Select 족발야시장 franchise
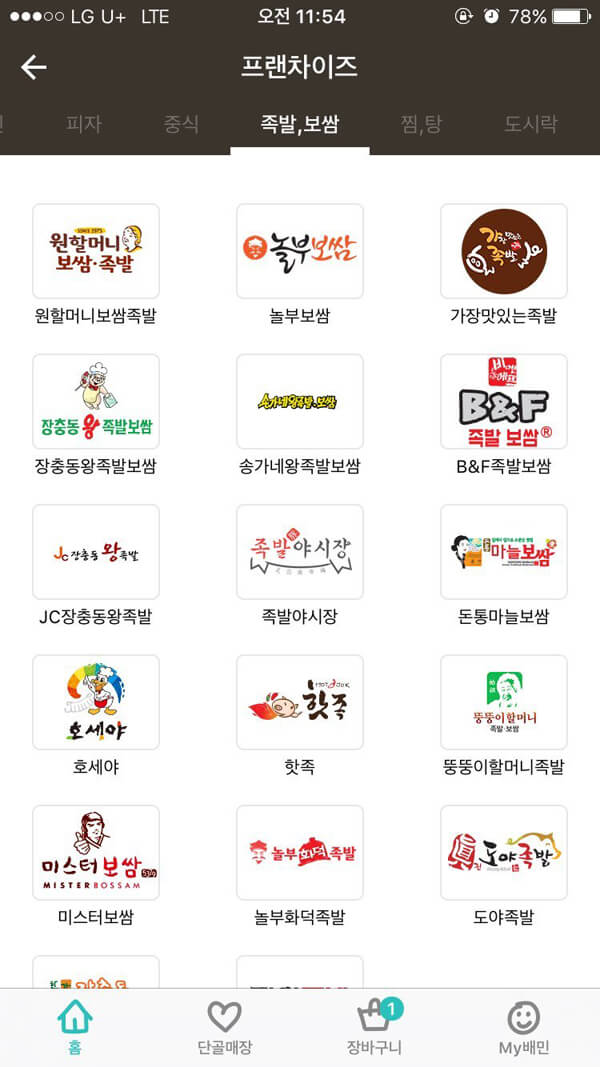Viewport: 600px width, 1067px height. click(x=300, y=552)
